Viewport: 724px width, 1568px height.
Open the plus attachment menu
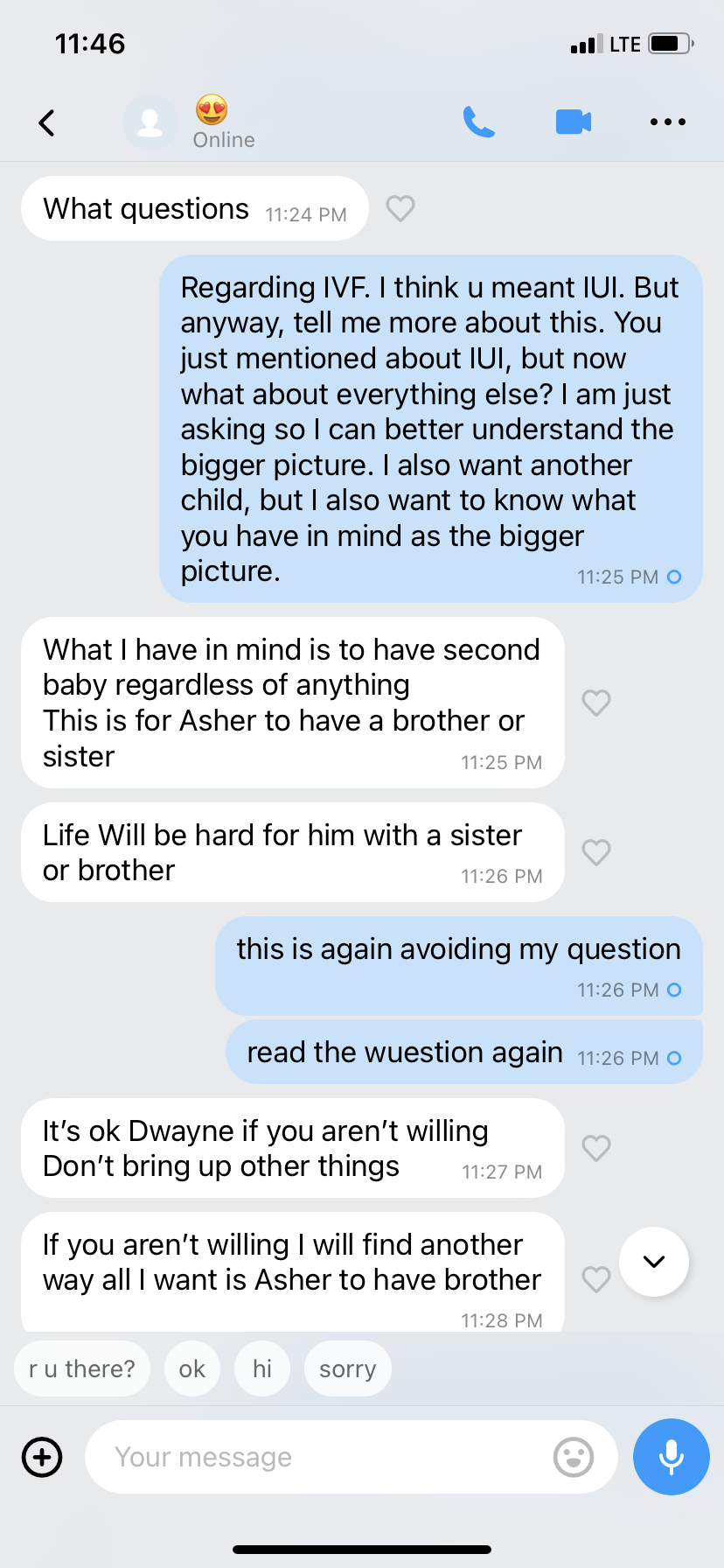click(x=42, y=1457)
